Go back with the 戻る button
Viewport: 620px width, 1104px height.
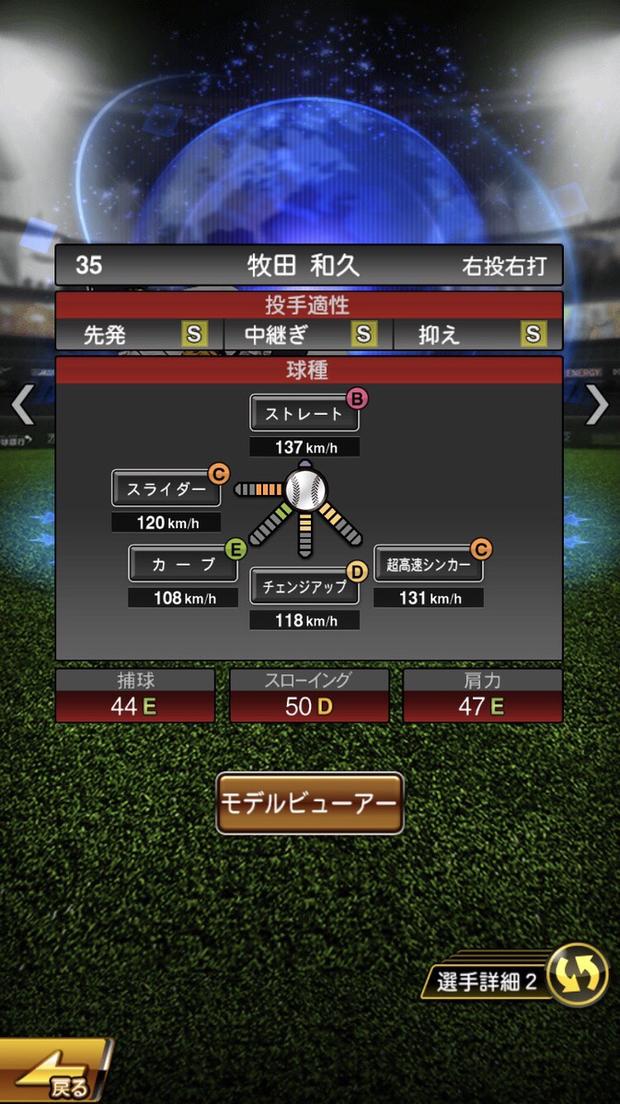[55, 1074]
